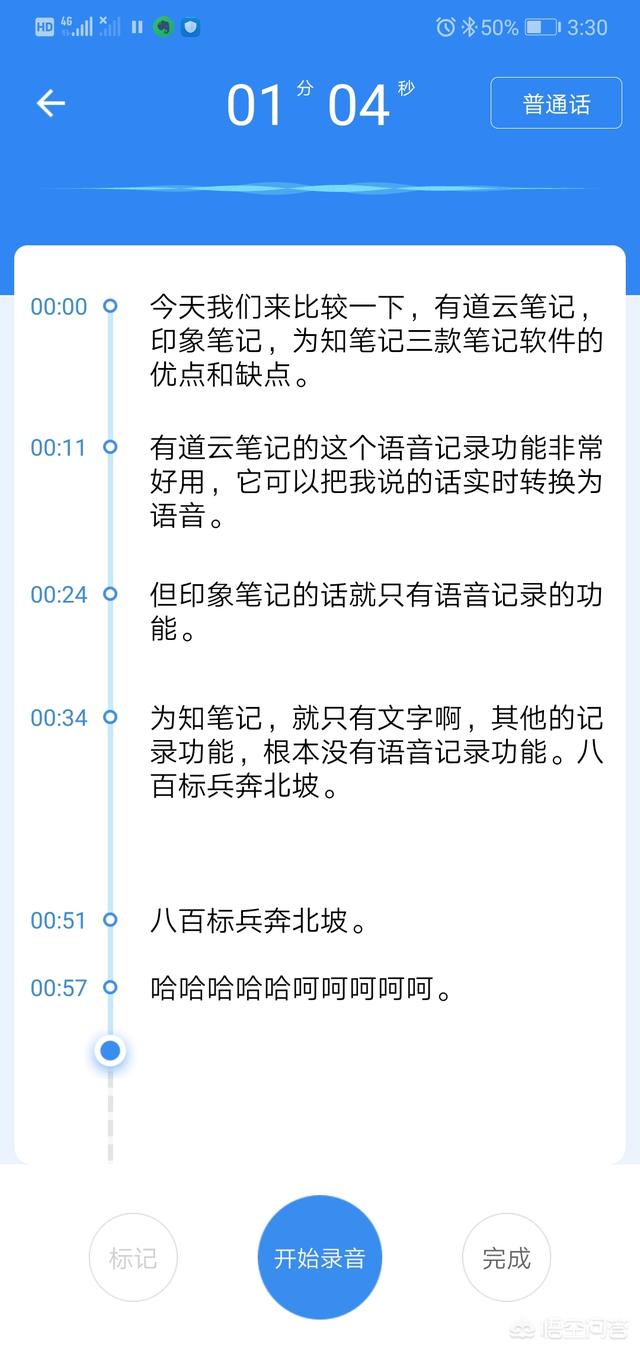
Task: Open the 普通话 language selector
Action: click(556, 103)
